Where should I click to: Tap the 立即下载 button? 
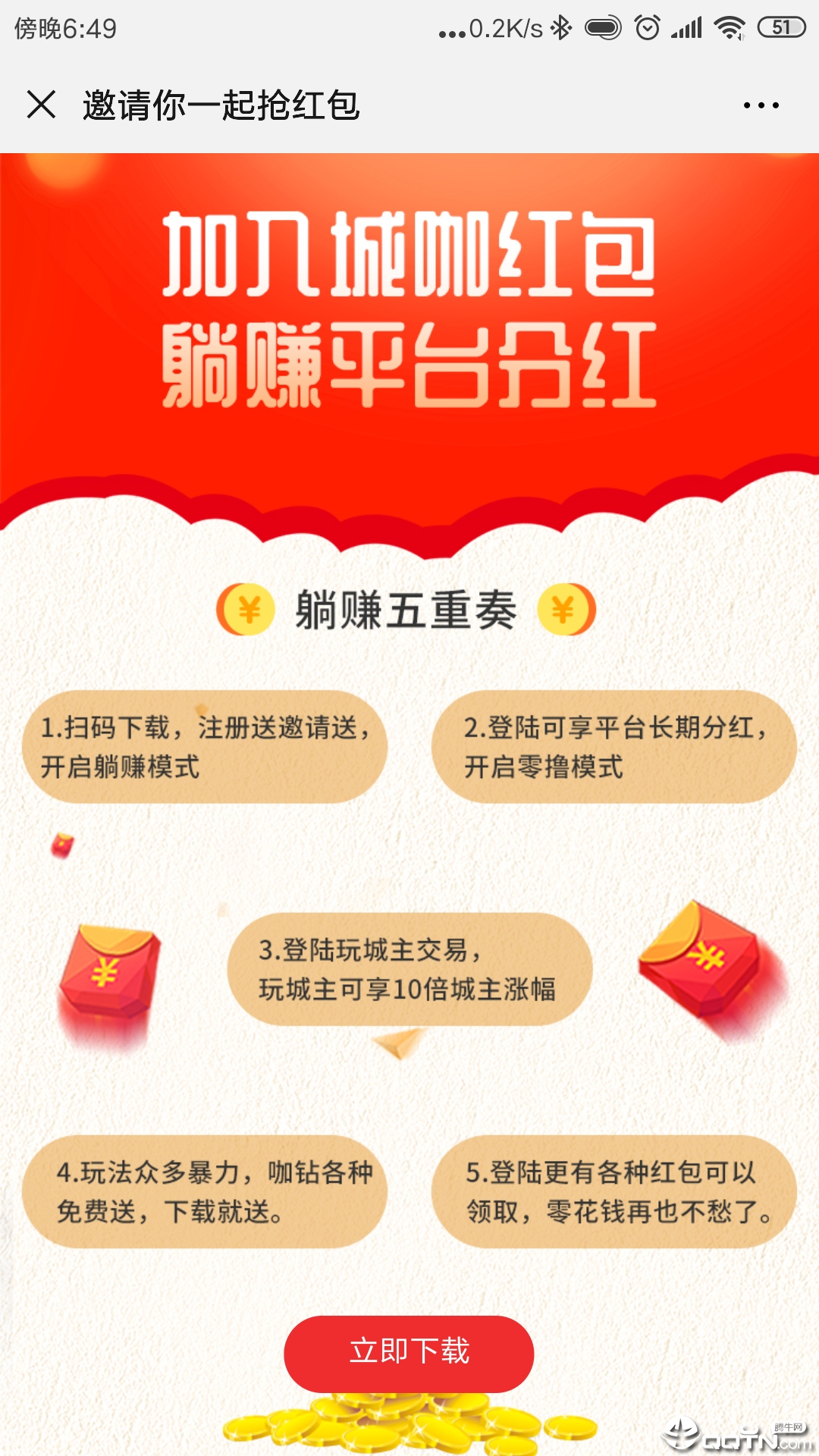(409, 1352)
